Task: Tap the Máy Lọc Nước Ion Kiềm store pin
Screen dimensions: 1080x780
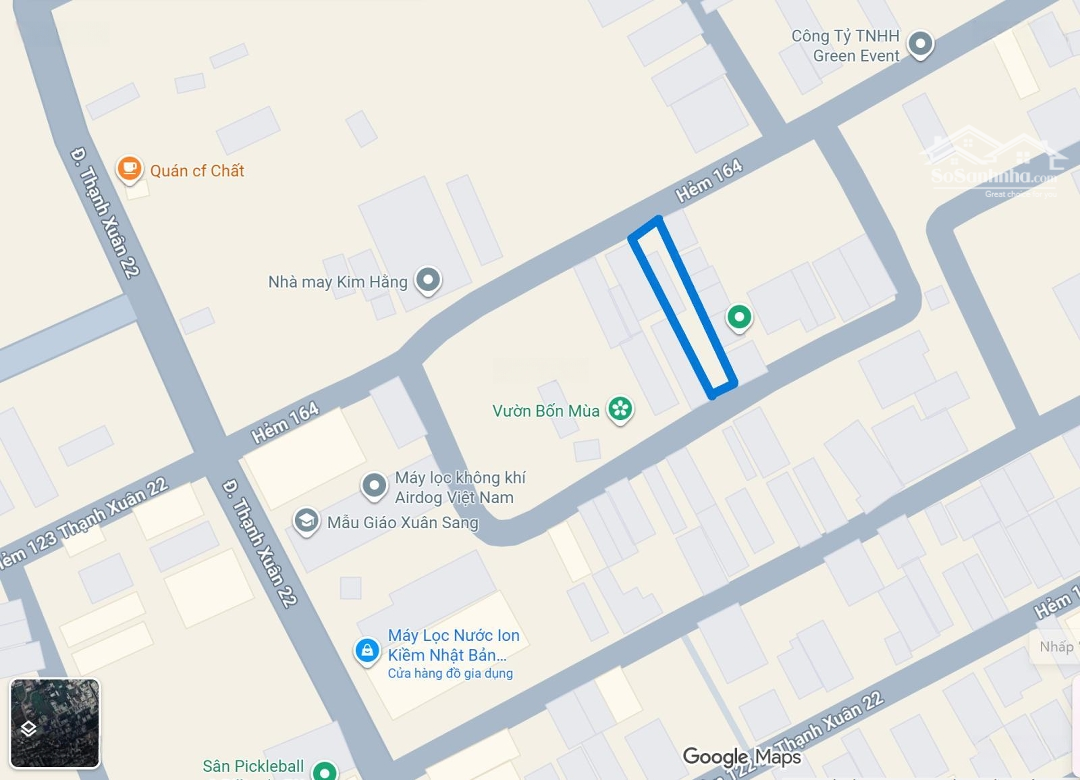Action: point(367,652)
